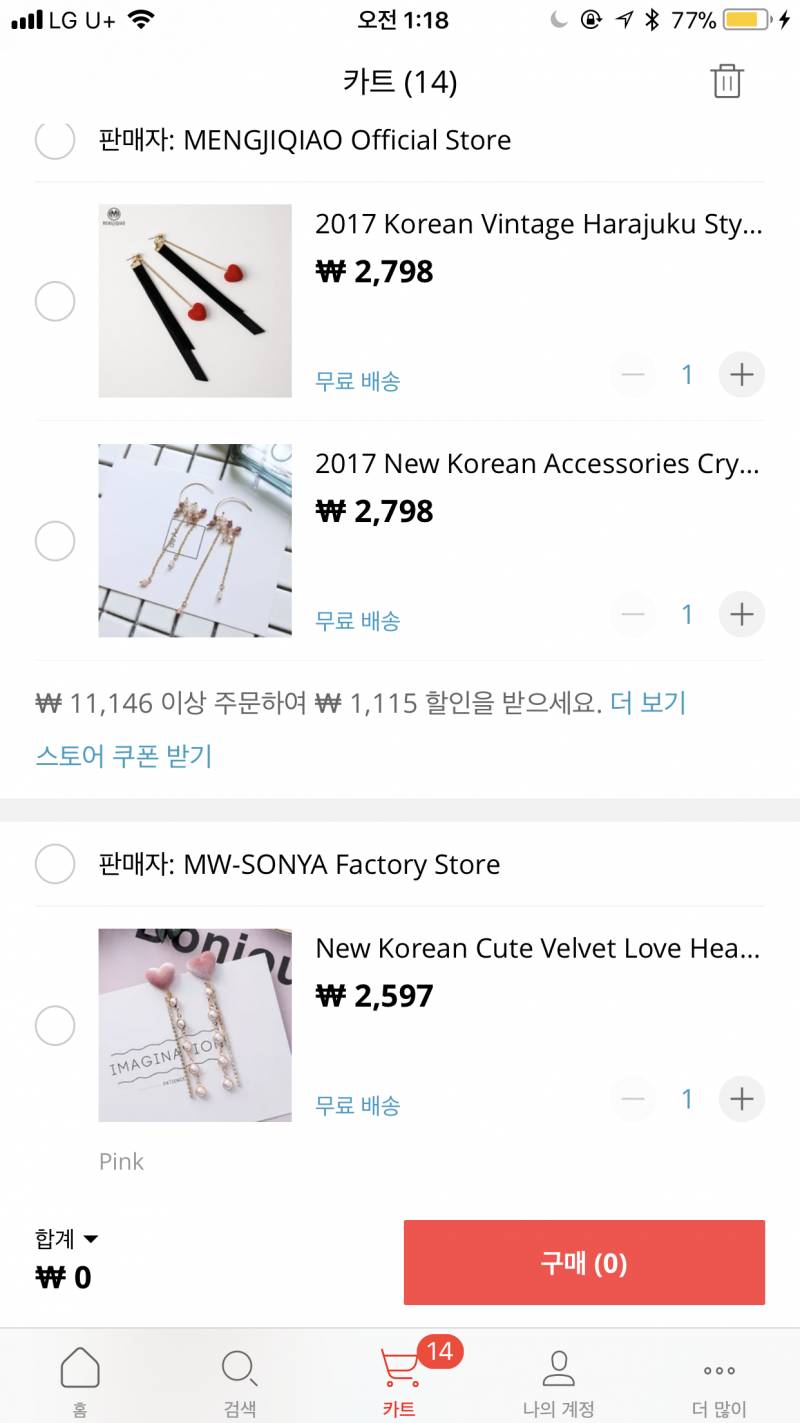Increase quantity of Vintage Harajuku earrings
This screenshot has height=1423, width=800.
point(741,375)
